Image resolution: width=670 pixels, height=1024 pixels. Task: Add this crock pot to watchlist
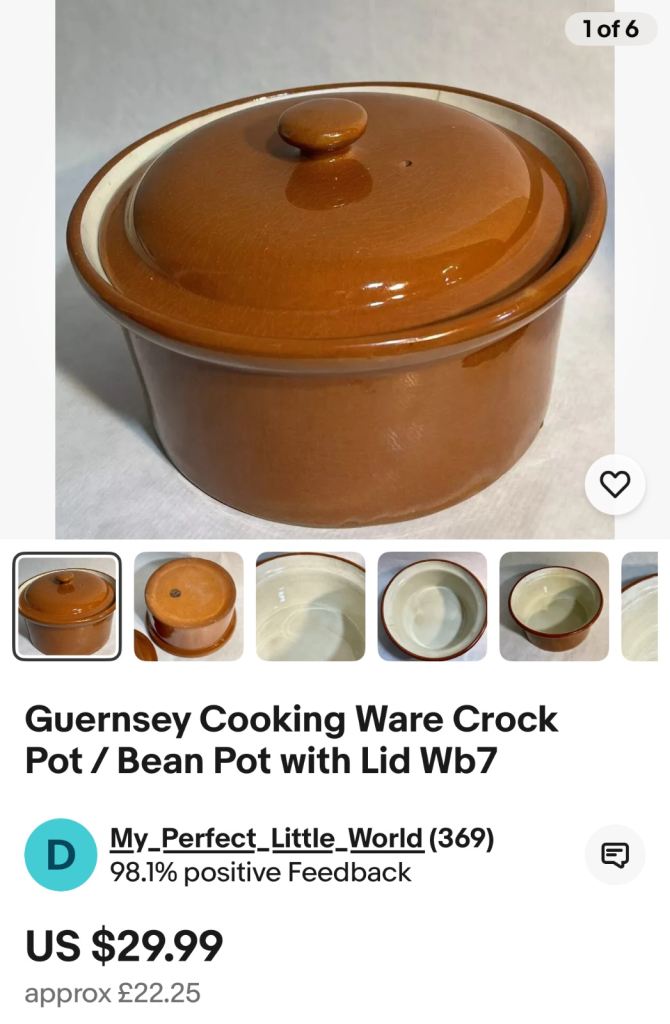(x=614, y=485)
